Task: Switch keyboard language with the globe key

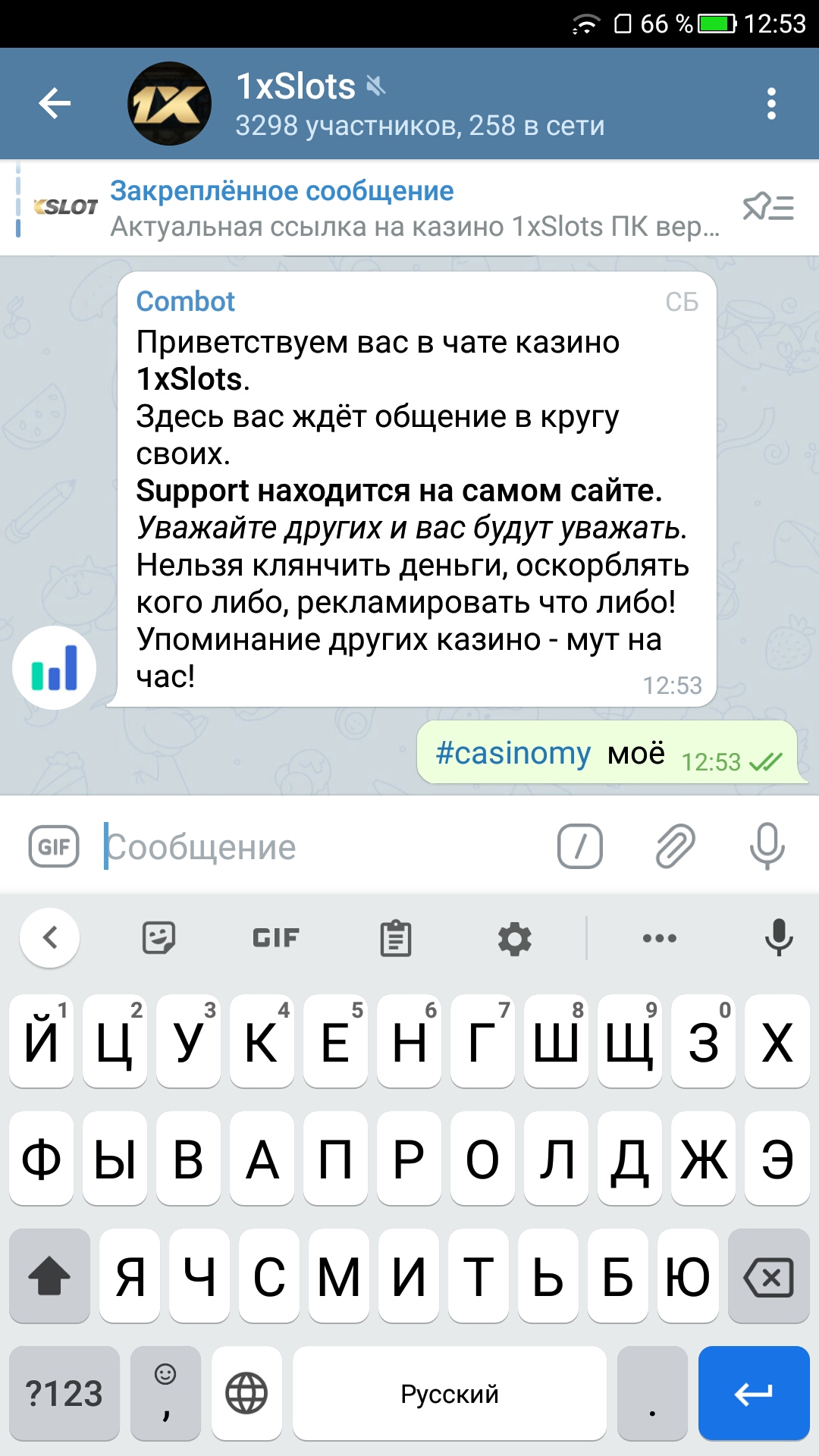Action: pos(246,1393)
